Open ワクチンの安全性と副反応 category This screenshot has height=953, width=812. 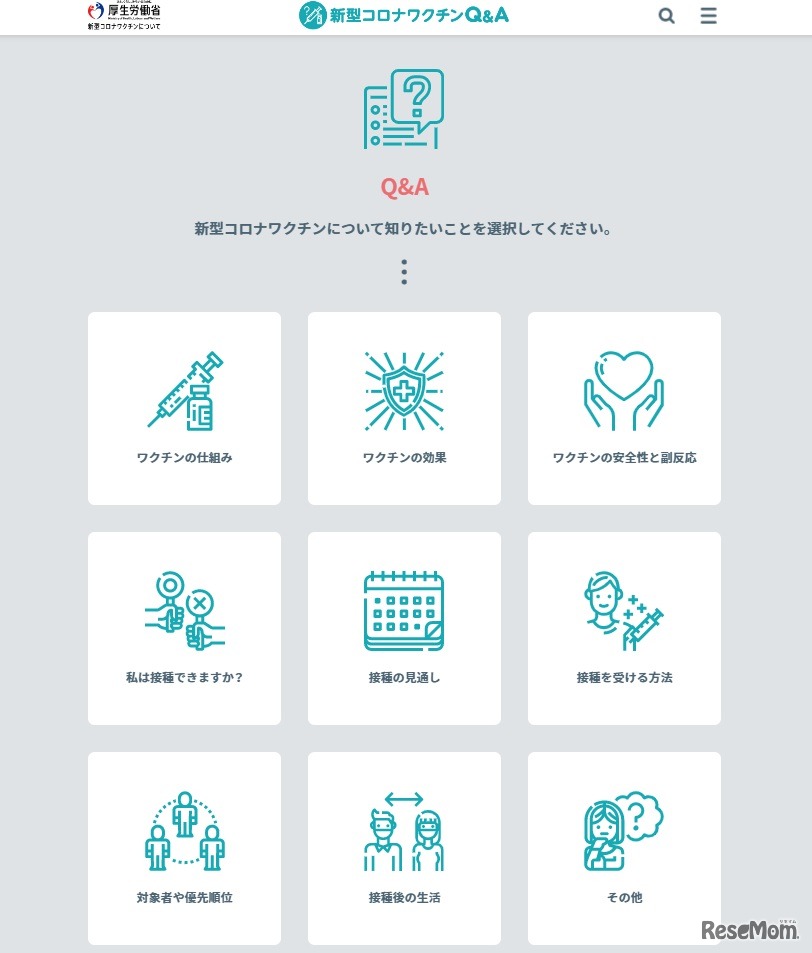coord(624,408)
